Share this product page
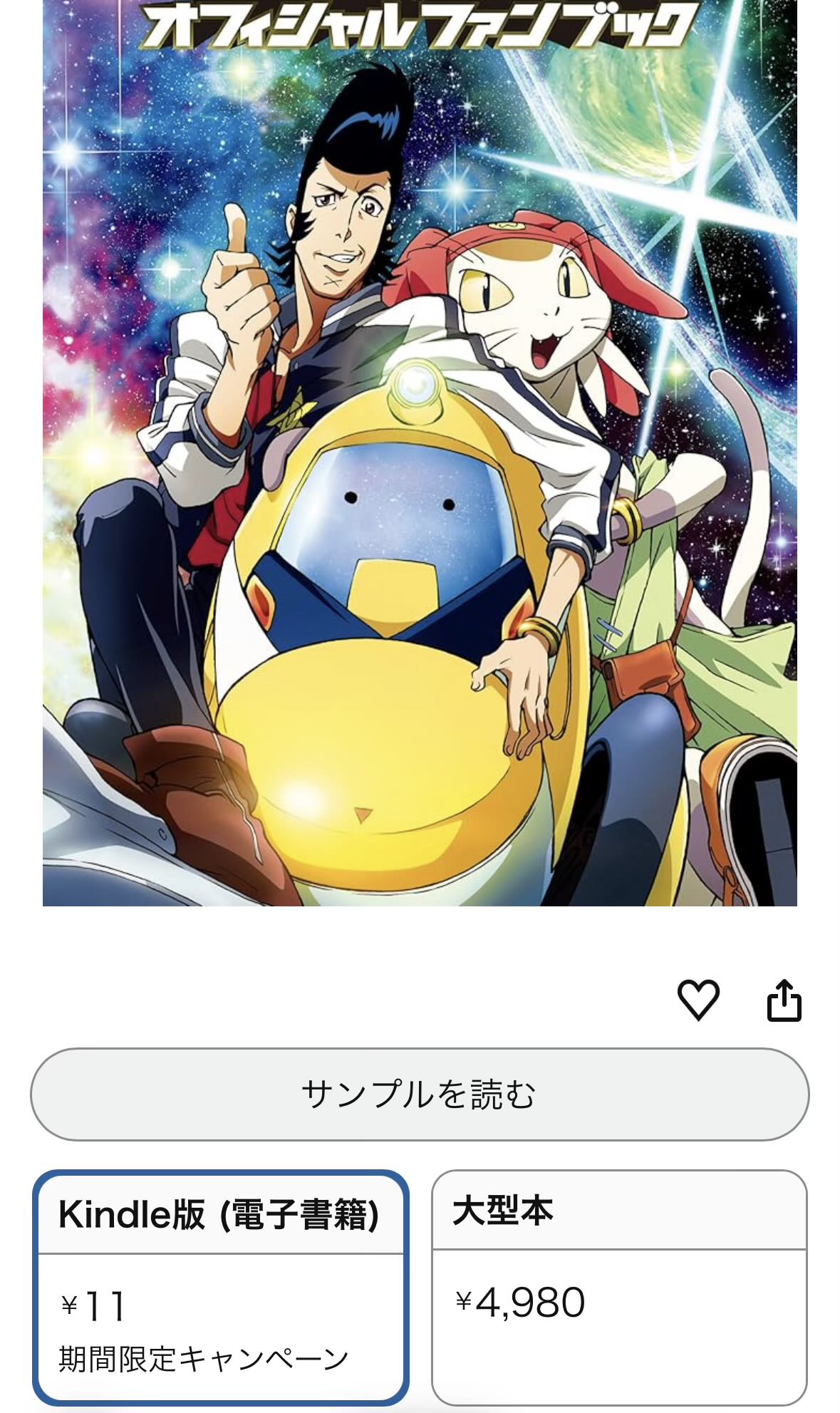Screen dimensions: 840x1413 coord(784,1000)
